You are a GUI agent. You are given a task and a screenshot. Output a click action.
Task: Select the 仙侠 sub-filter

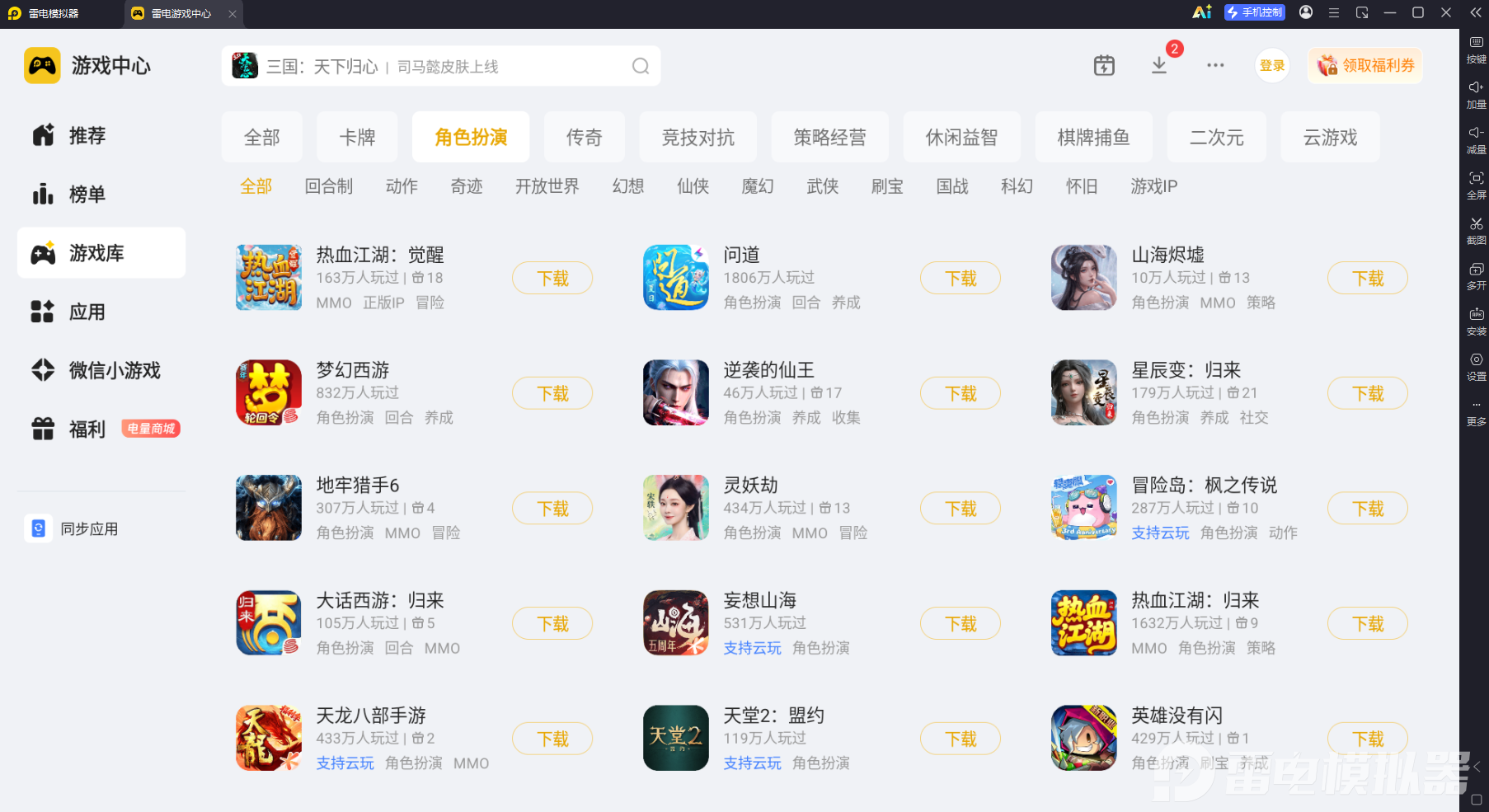tap(693, 186)
